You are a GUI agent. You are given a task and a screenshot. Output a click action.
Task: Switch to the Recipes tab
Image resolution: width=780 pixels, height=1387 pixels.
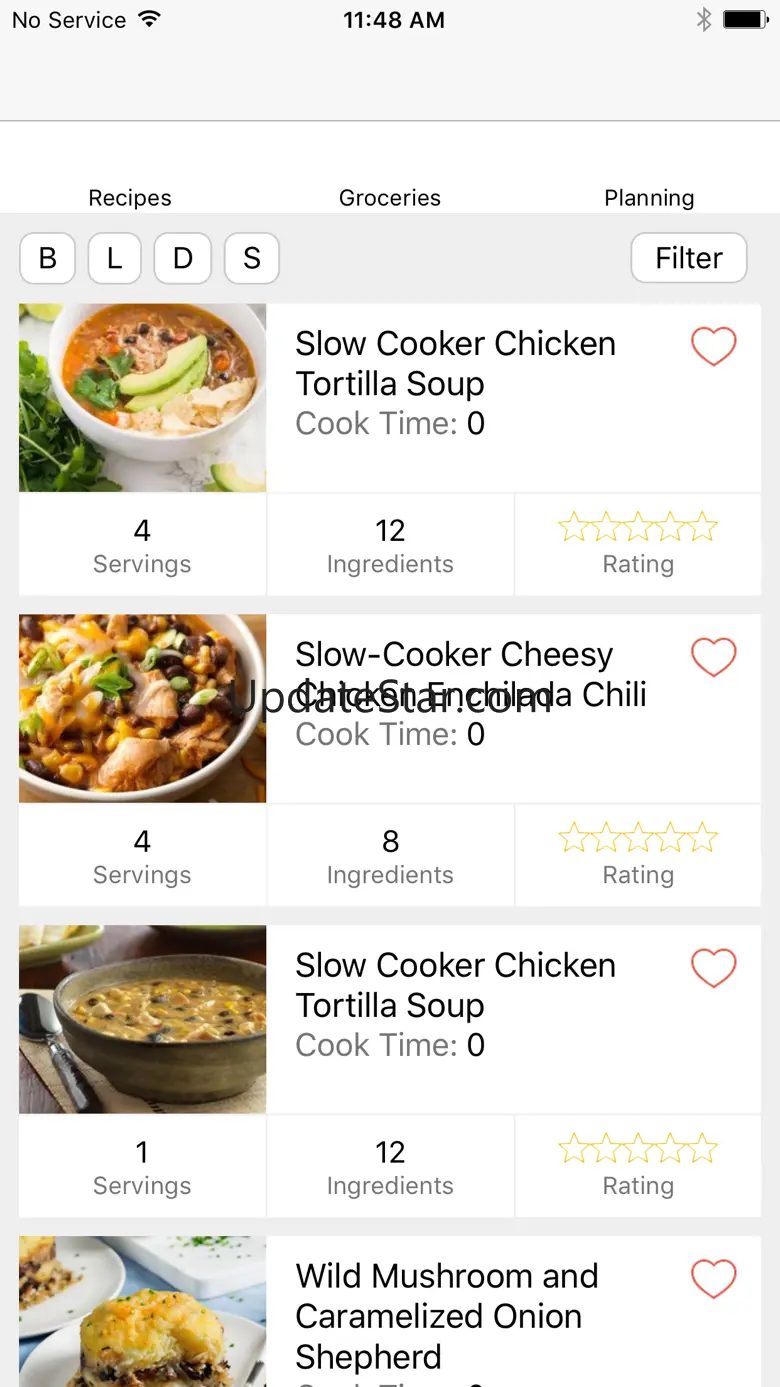pyautogui.click(x=130, y=197)
